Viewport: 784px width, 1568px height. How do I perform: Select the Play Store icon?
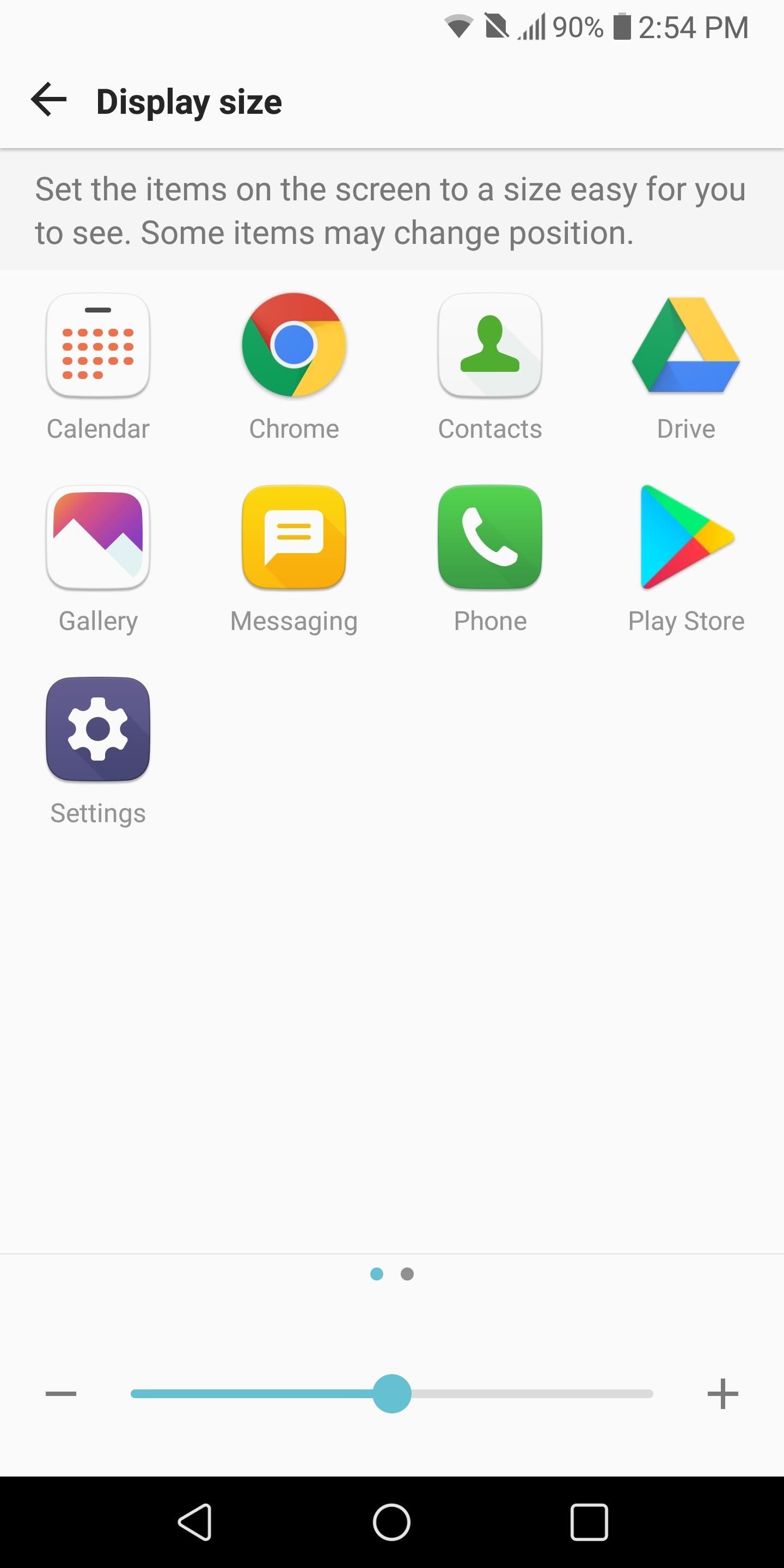click(685, 538)
